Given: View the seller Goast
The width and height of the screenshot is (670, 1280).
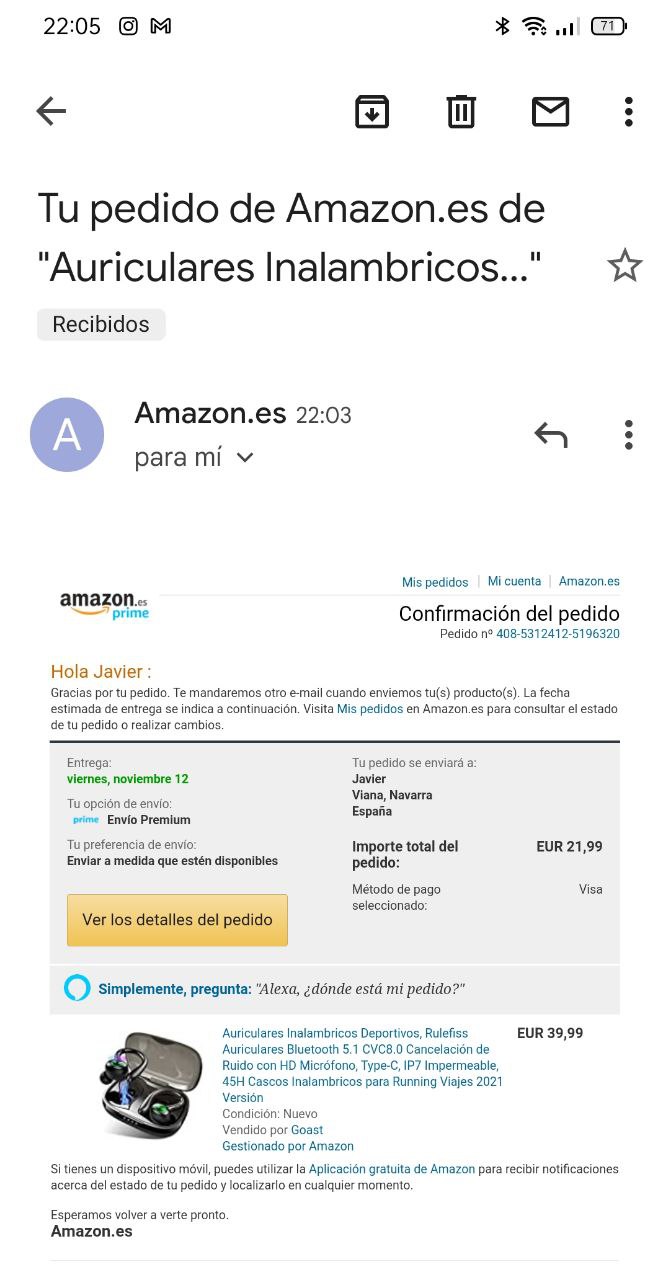Looking at the screenshot, I should pos(307,1130).
